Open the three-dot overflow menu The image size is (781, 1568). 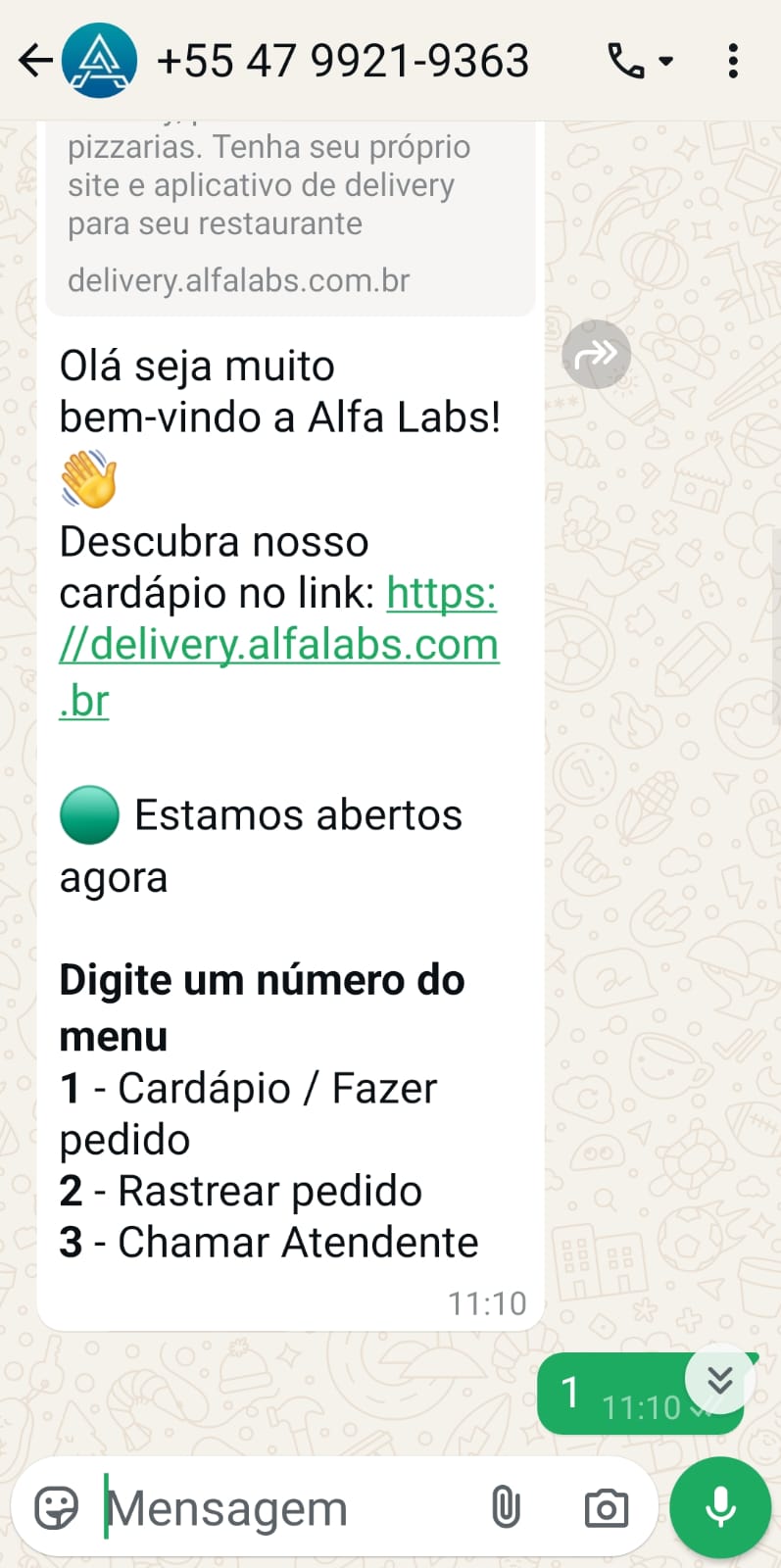pyautogui.click(x=733, y=61)
